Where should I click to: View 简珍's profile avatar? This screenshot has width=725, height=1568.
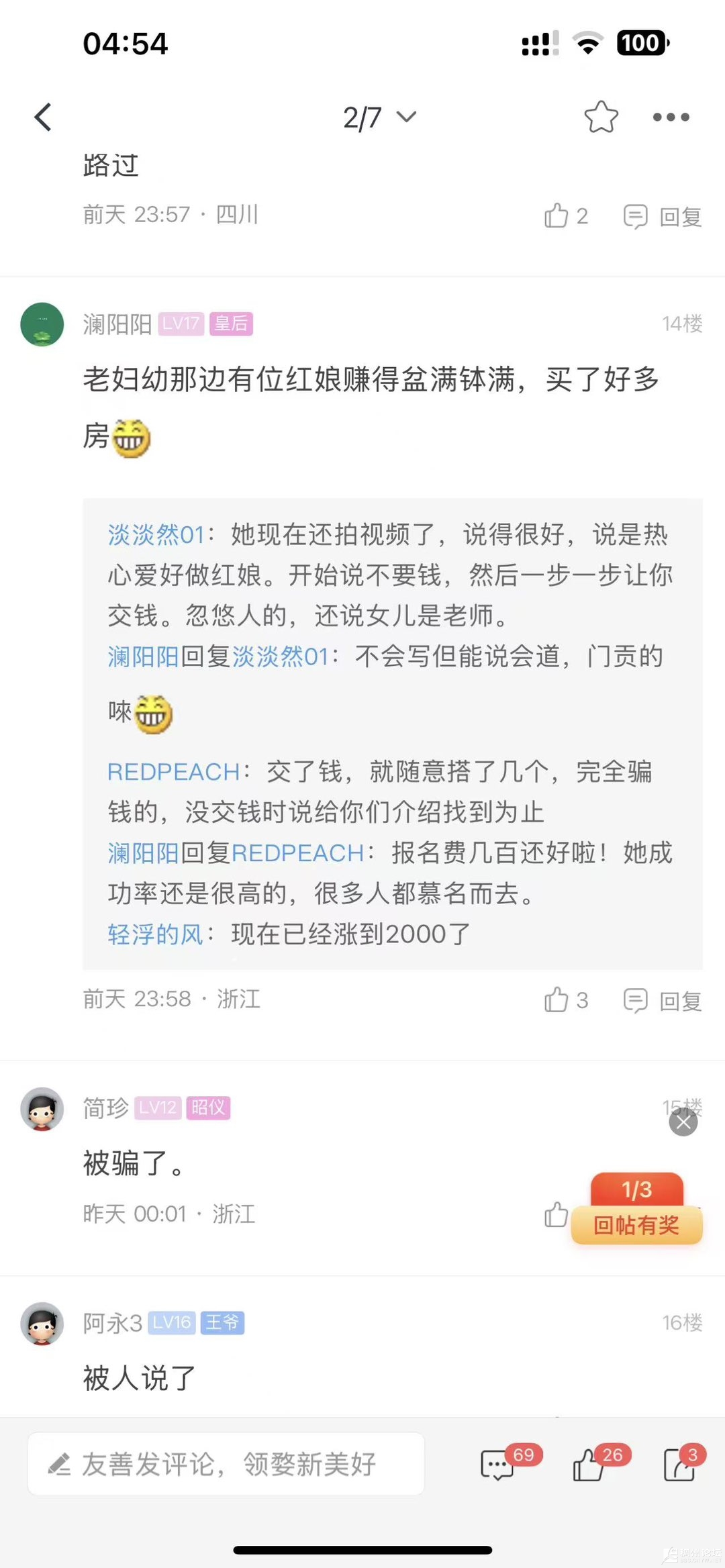tap(42, 1109)
